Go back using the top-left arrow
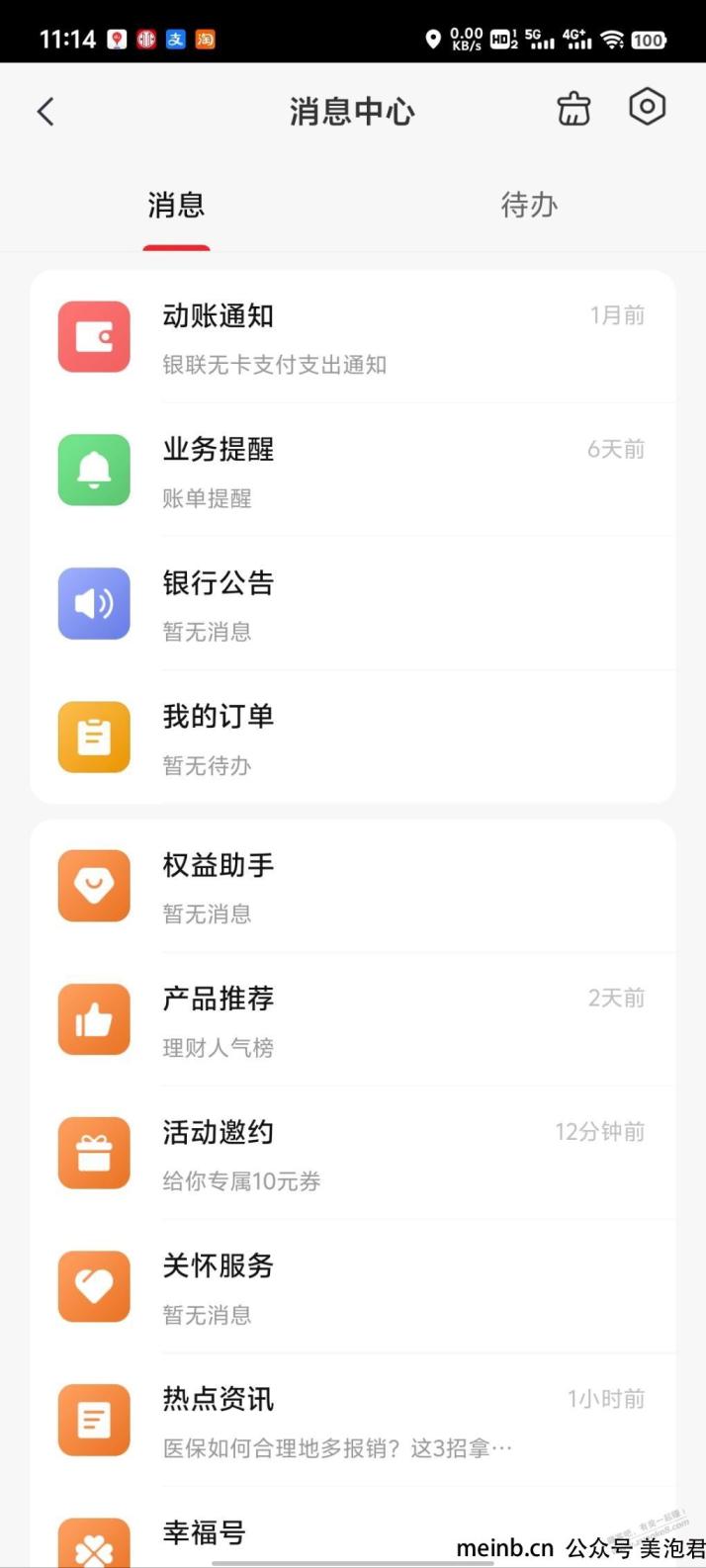 (45, 112)
